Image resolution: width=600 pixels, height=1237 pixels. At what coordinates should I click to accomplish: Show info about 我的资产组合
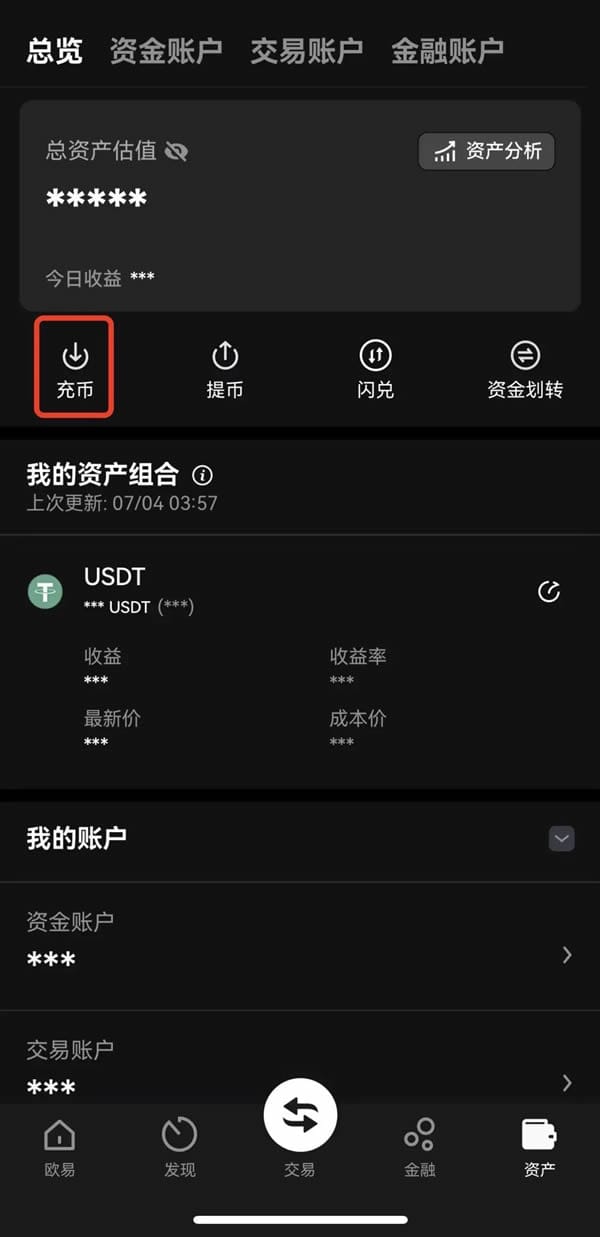click(x=203, y=475)
